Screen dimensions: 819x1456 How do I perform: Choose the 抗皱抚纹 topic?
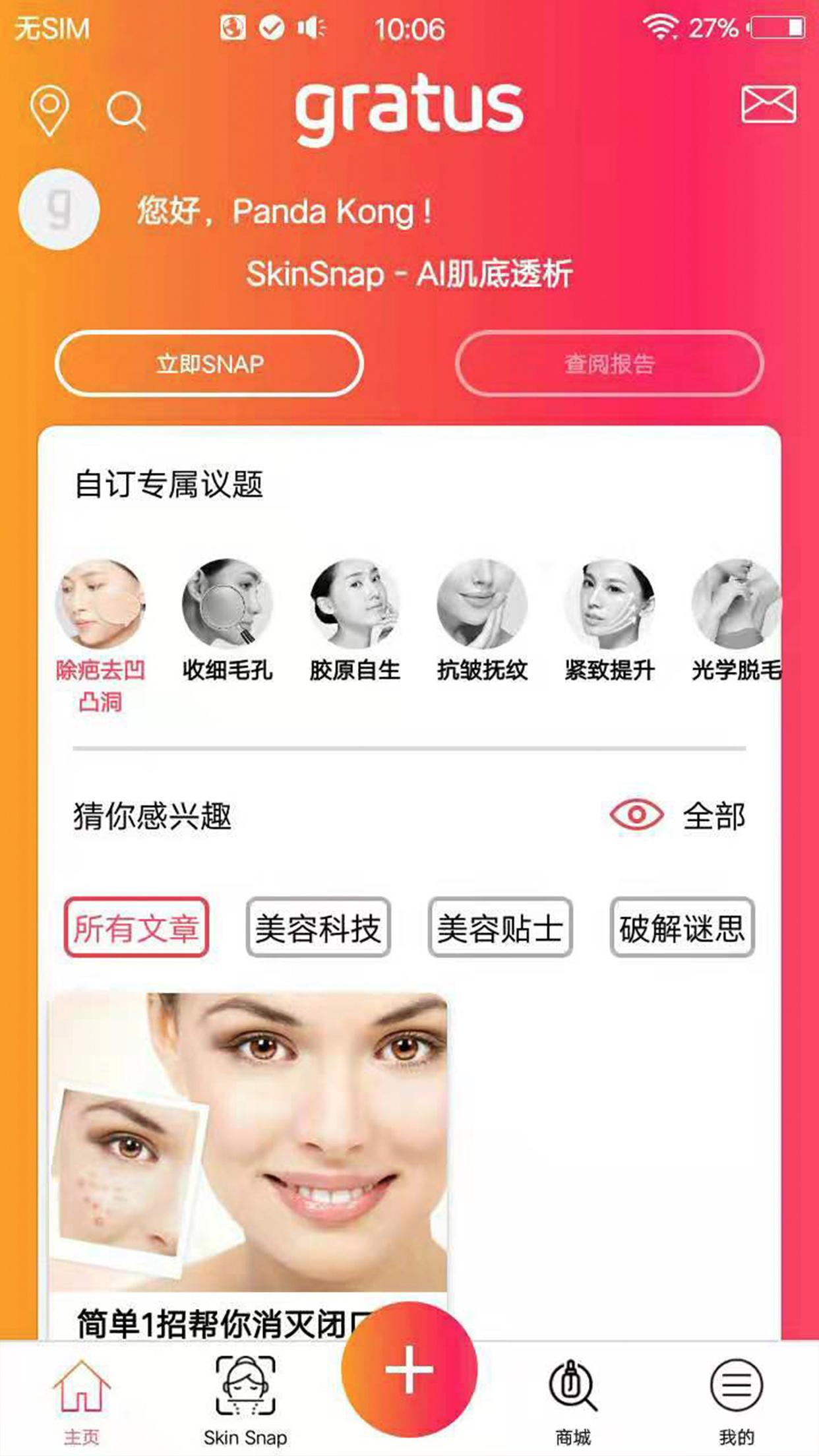point(482,620)
